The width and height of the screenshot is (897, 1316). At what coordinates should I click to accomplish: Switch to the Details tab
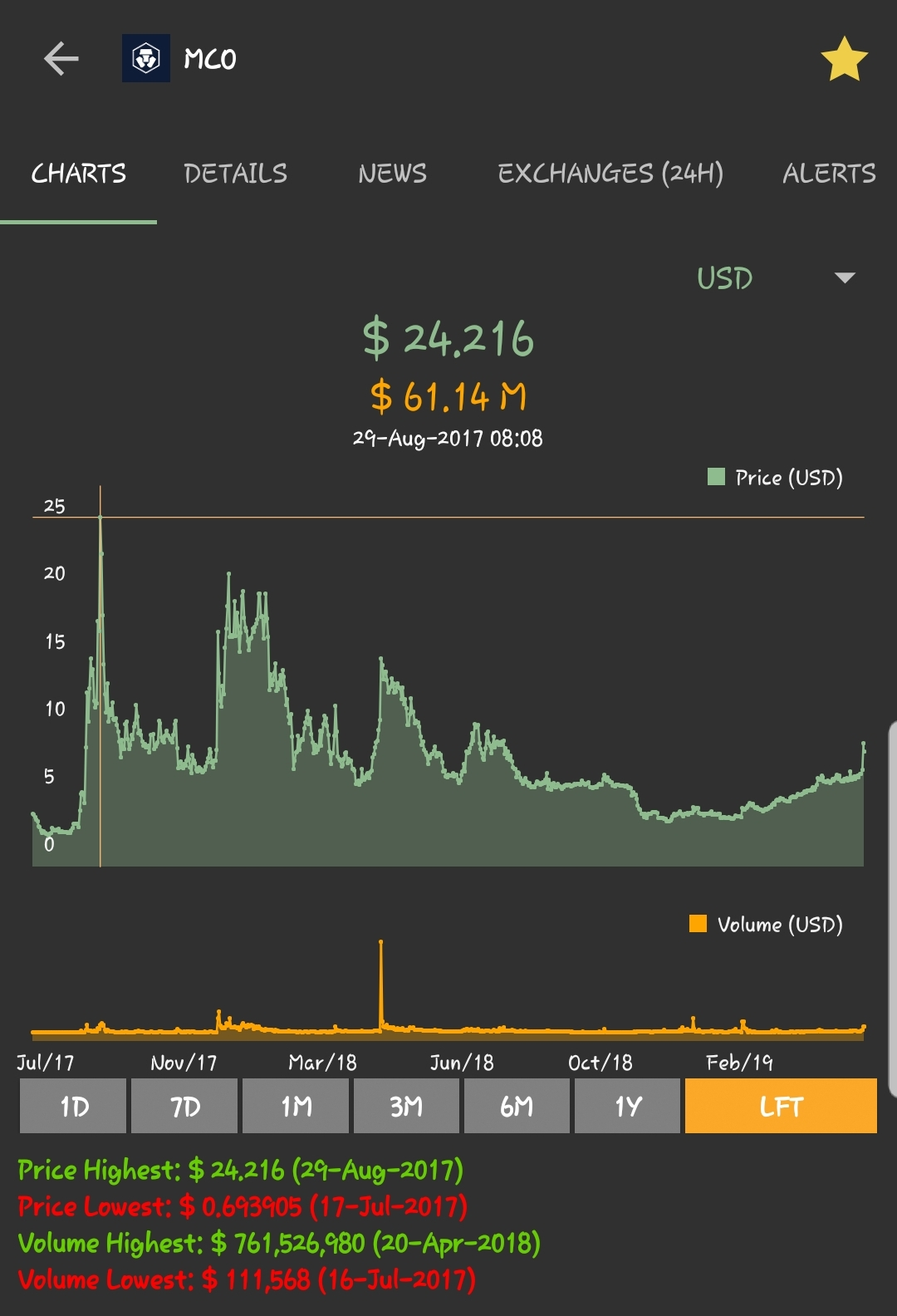pyautogui.click(x=235, y=174)
